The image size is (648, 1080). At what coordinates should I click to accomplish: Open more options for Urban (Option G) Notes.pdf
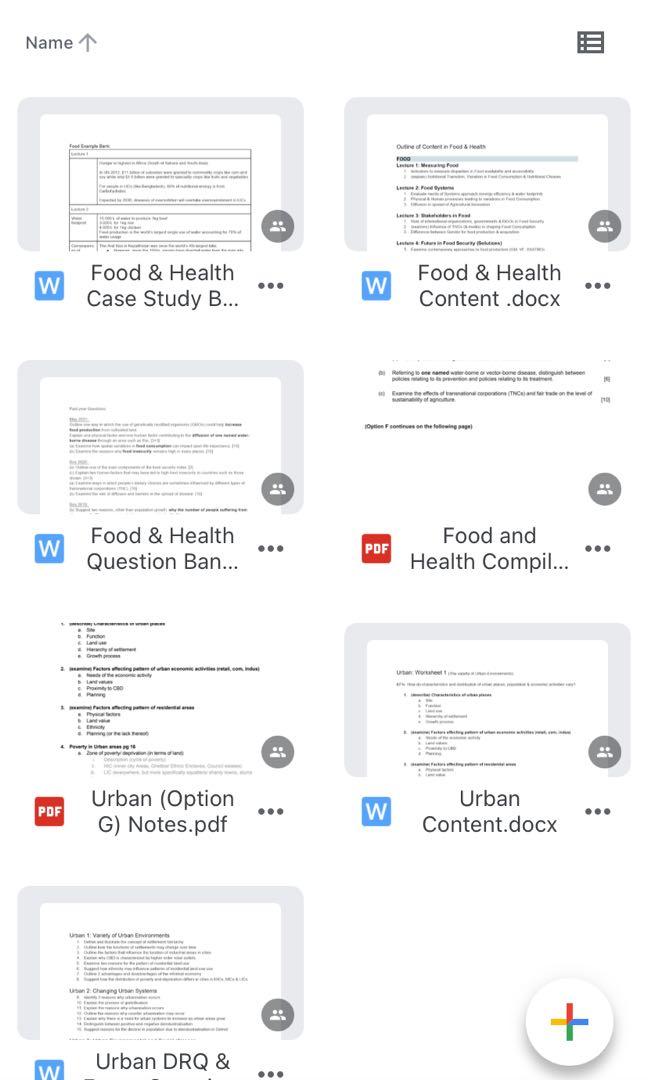coord(270,812)
